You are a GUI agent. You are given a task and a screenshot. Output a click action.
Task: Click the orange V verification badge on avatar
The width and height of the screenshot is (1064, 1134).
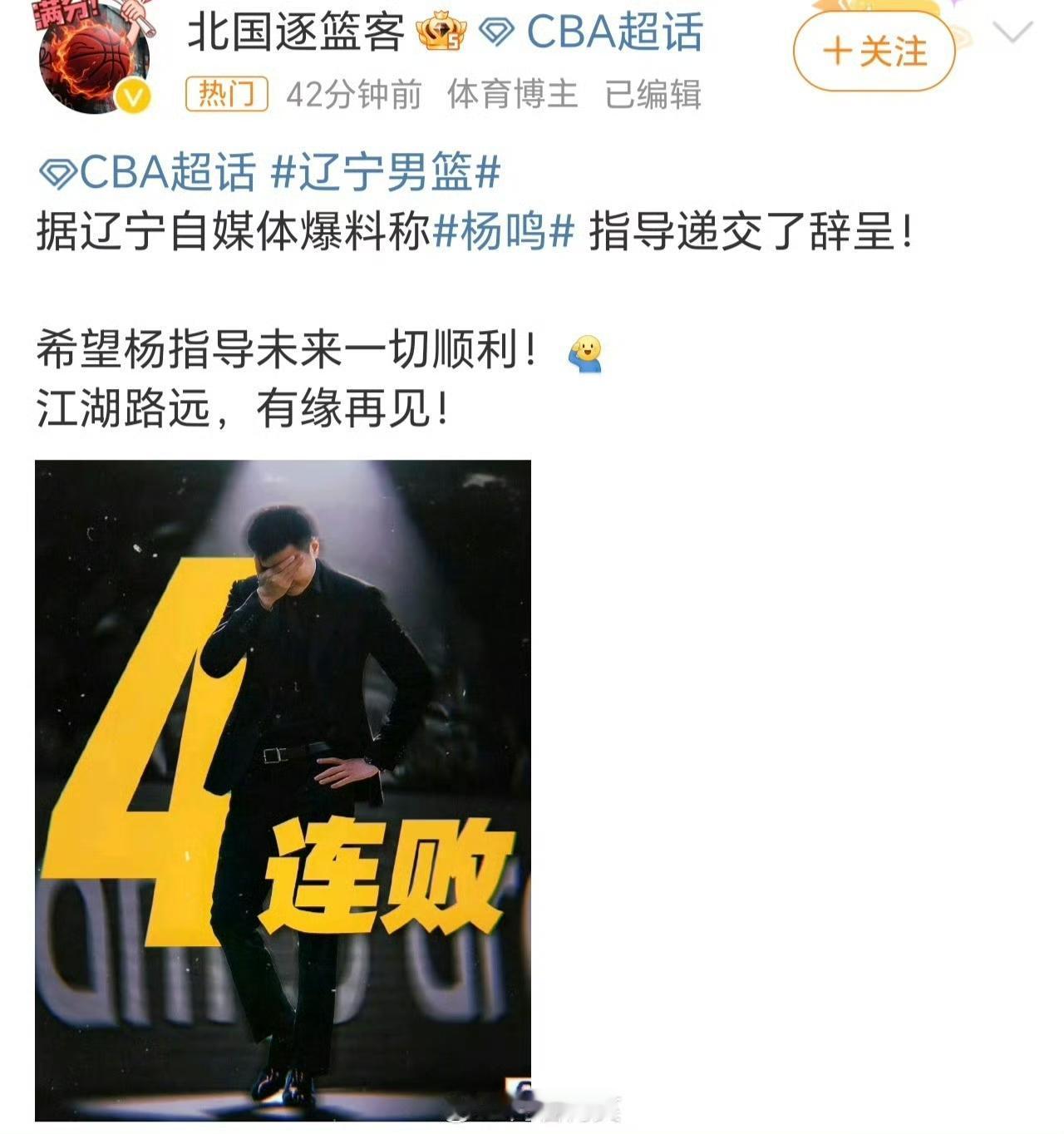click(x=131, y=96)
